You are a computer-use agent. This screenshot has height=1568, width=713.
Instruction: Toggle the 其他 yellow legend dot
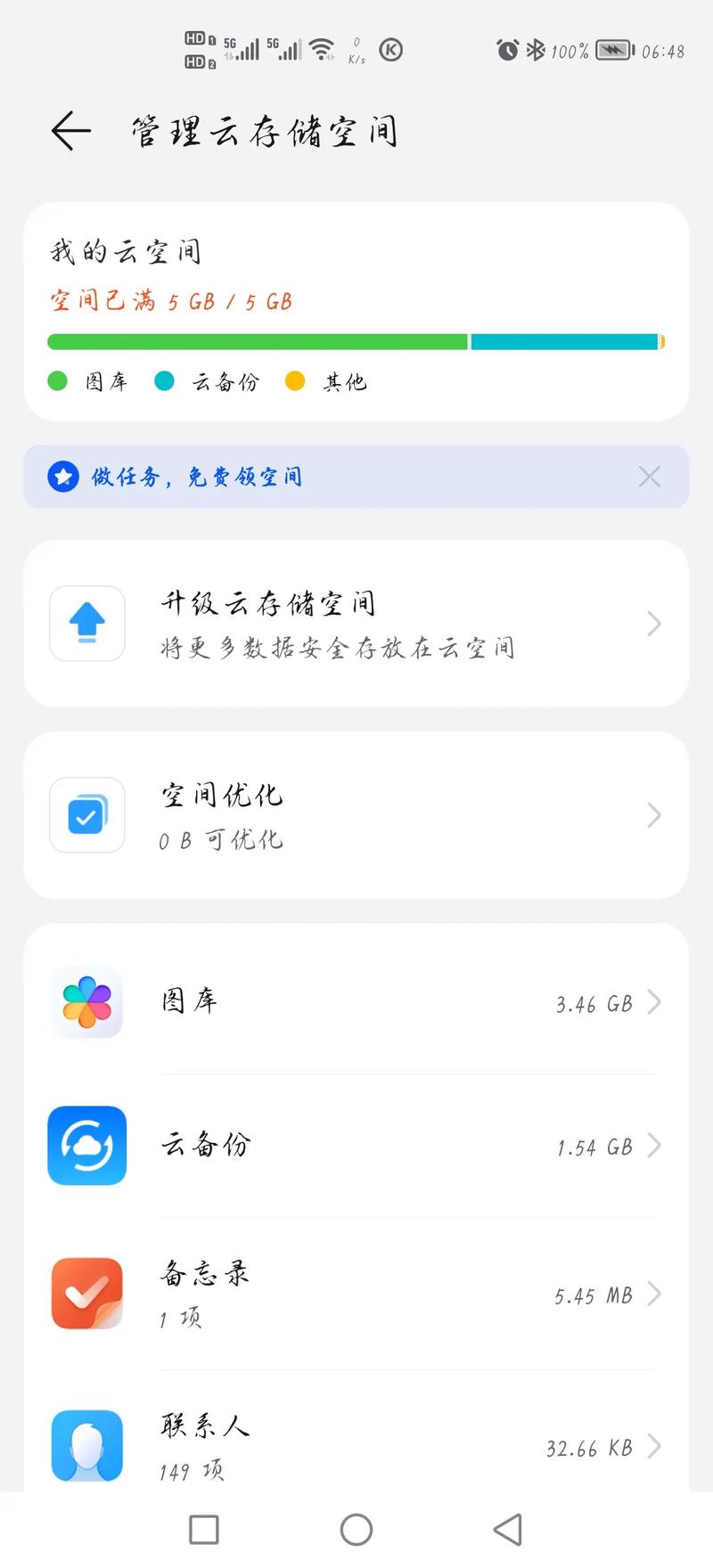[296, 380]
